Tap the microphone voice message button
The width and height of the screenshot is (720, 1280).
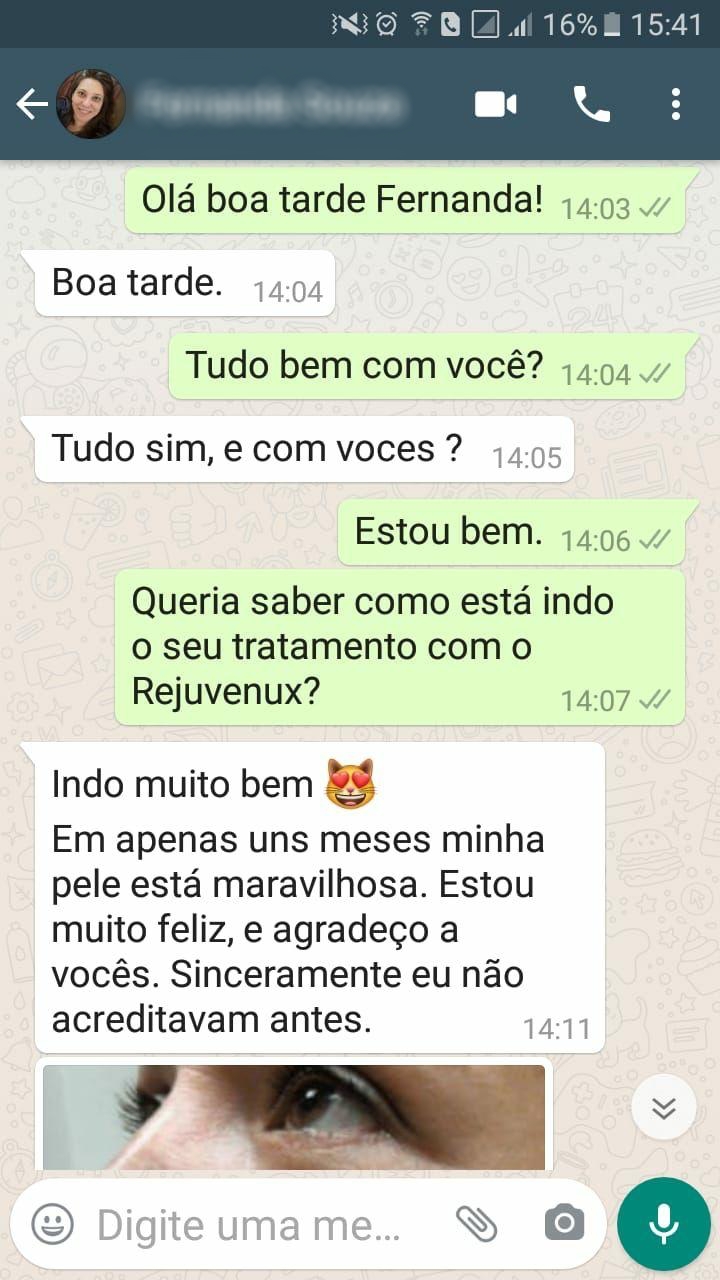663,1224
